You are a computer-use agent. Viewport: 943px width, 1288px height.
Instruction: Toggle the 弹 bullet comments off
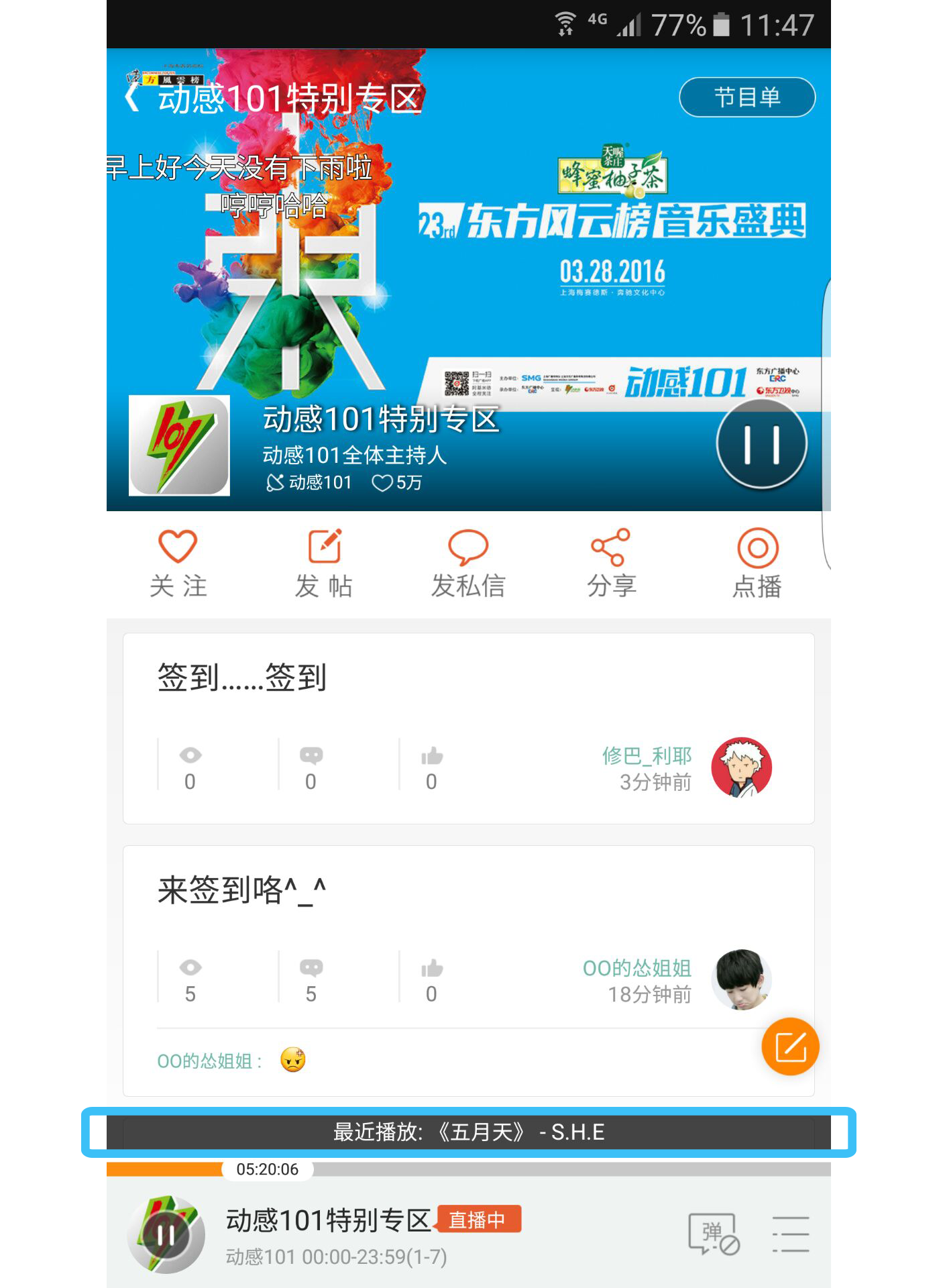tap(714, 1234)
